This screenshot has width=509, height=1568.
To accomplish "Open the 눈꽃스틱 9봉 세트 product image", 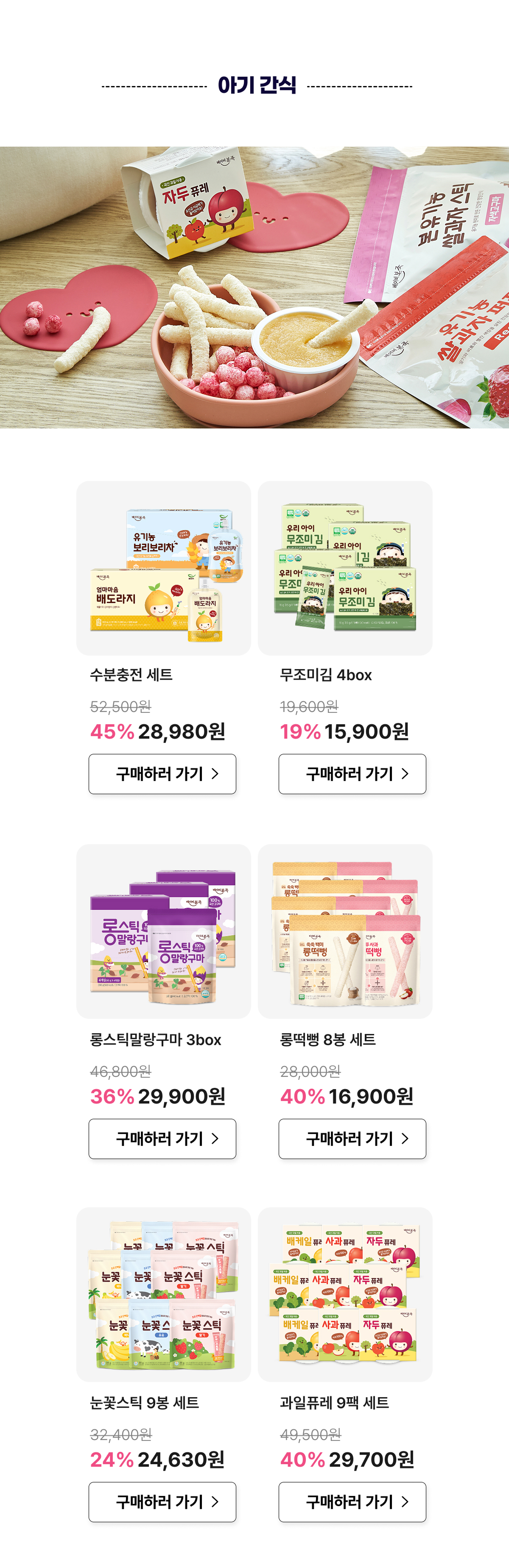I will [x=163, y=1294].
